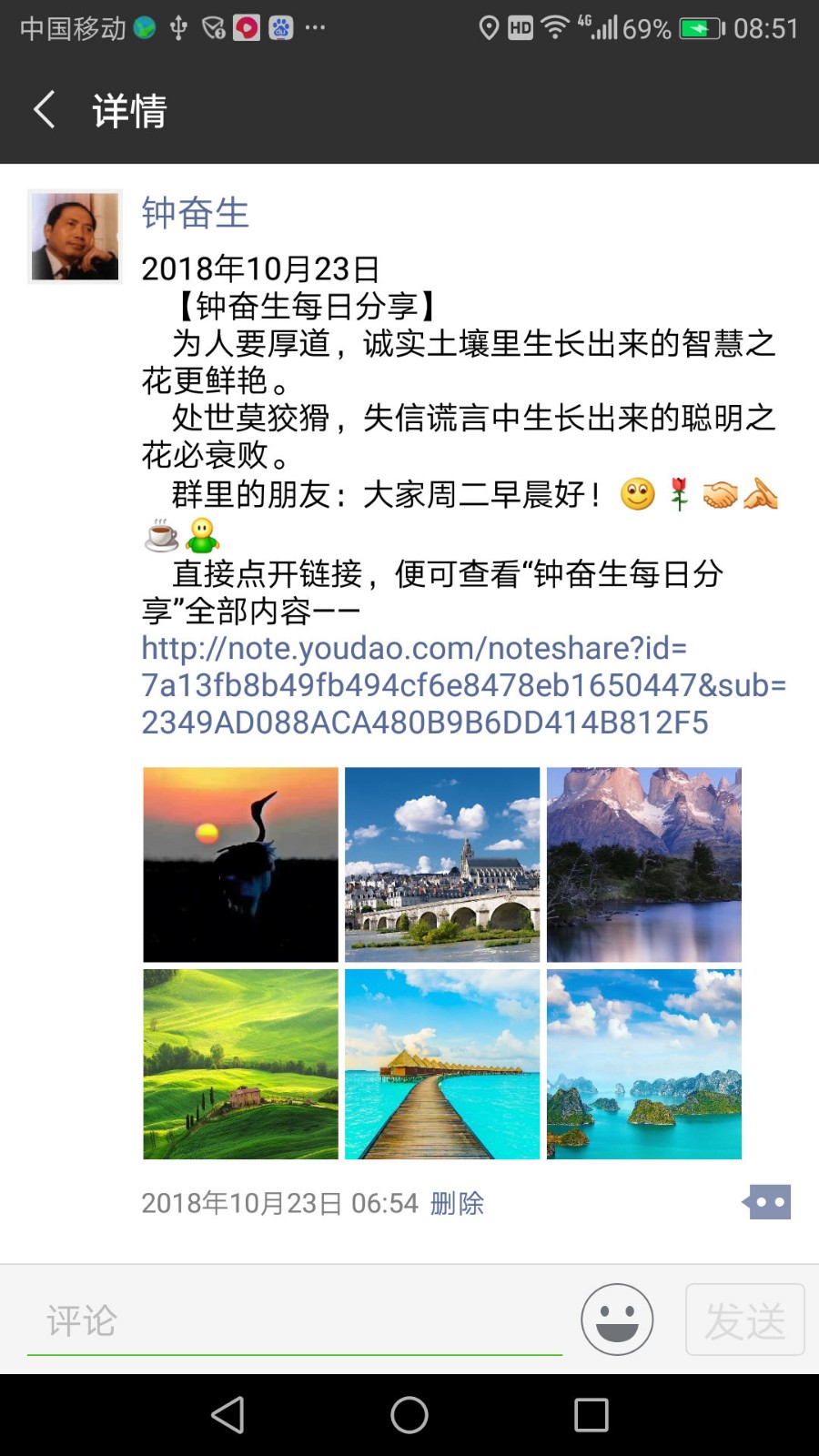Screen dimensions: 819x1456
Task: Tap the 发送 send button
Action: click(744, 1319)
